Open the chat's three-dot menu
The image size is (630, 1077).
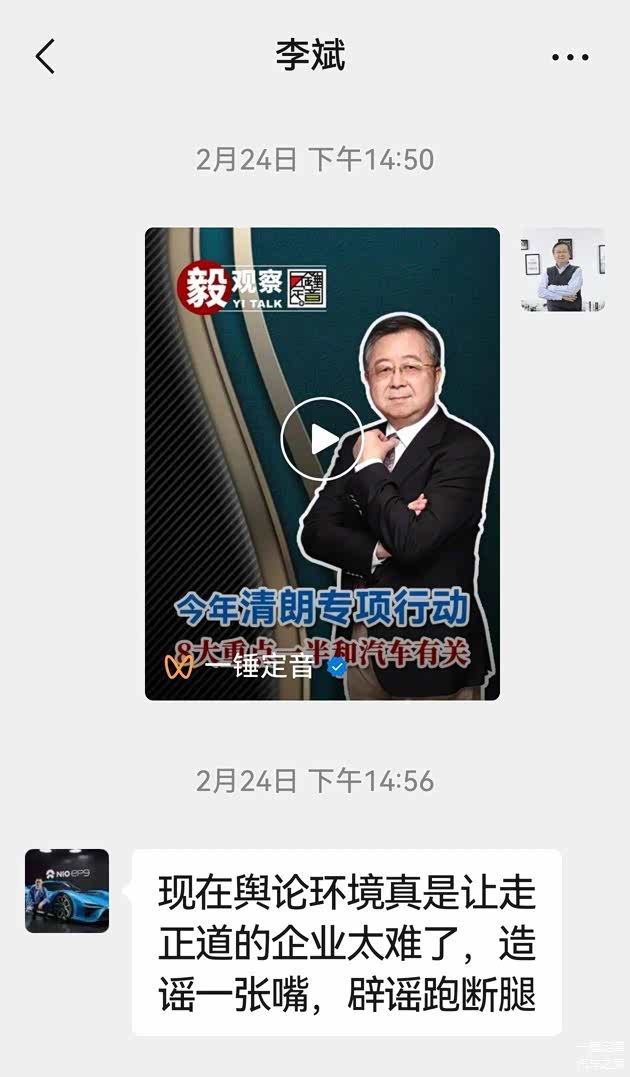(x=570, y=58)
